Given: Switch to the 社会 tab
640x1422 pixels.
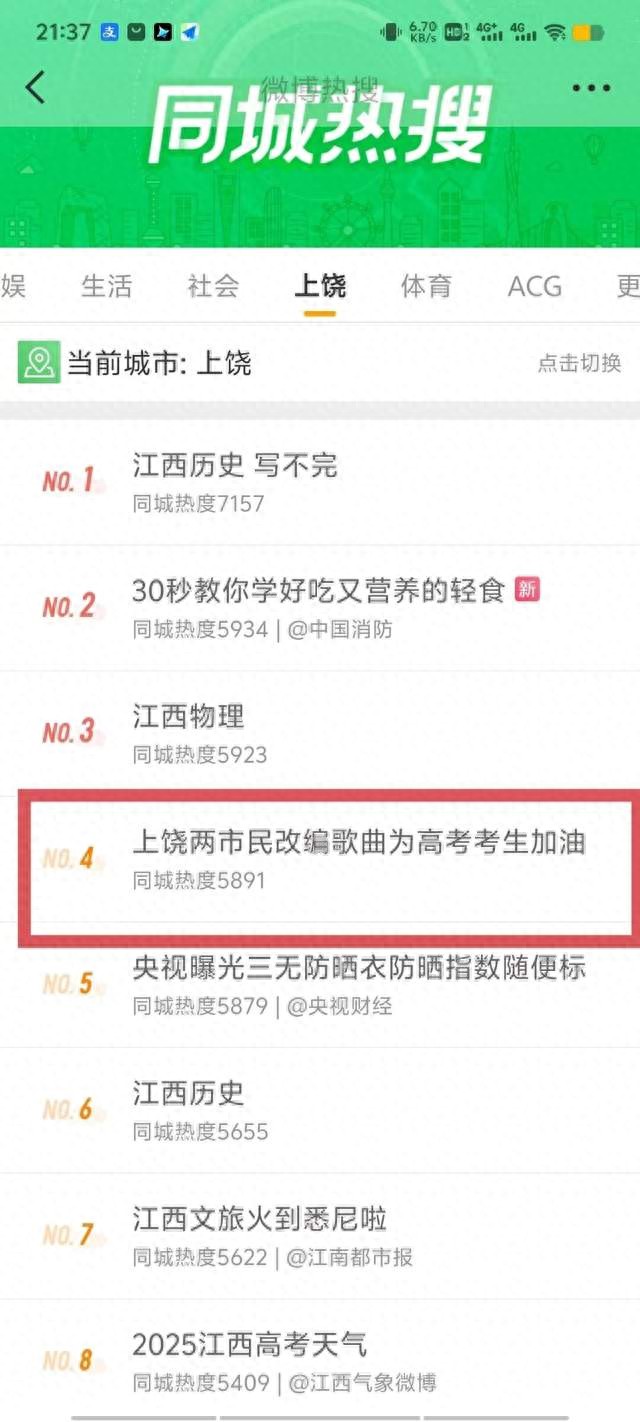Looking at the screenshot, I should point(213,286).
